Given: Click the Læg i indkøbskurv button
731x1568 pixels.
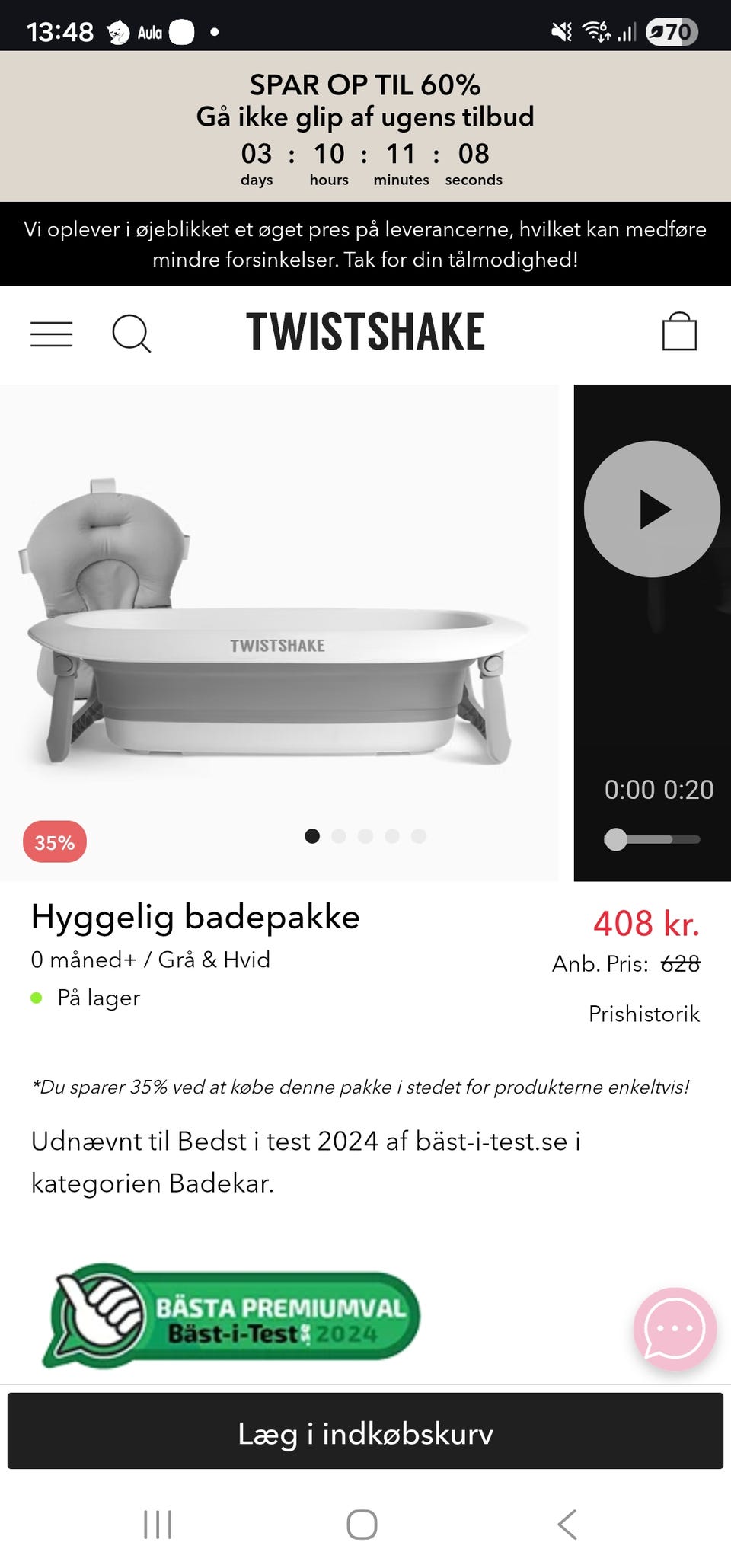Looking at the screenshot, I should [x=365, y=1432].
